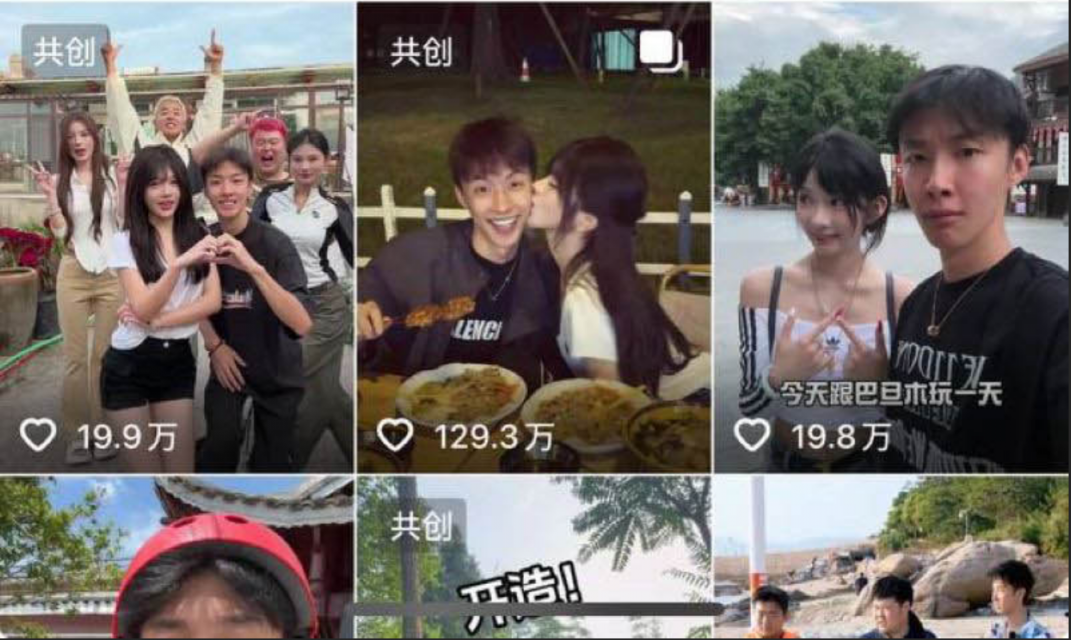This screenshot has width=1071, height=640.
Task: Open the red helmet video tile
Action: [177, 560]
